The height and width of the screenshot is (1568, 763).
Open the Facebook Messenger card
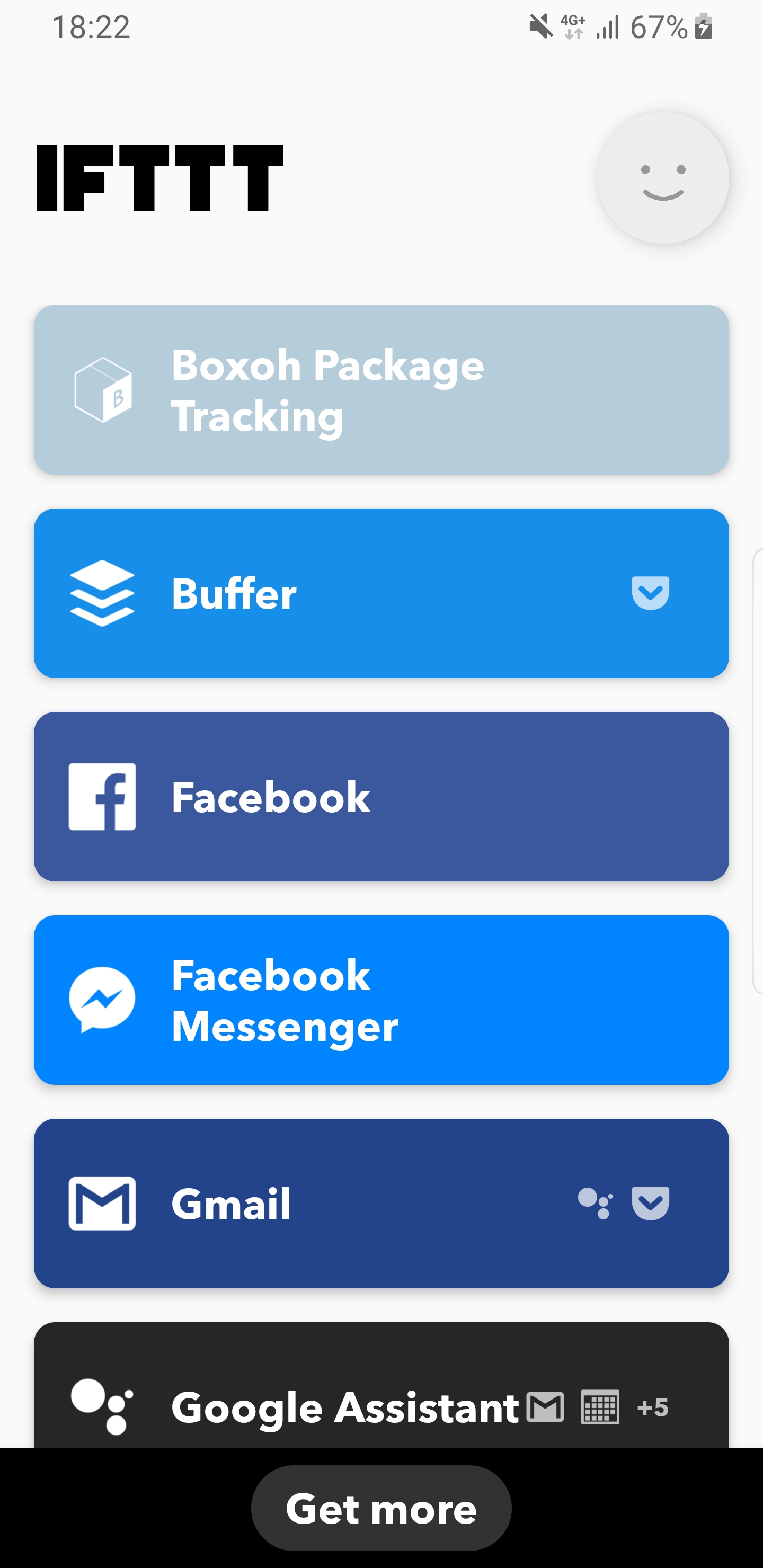pyautogui.click(x=381, y=1000)
